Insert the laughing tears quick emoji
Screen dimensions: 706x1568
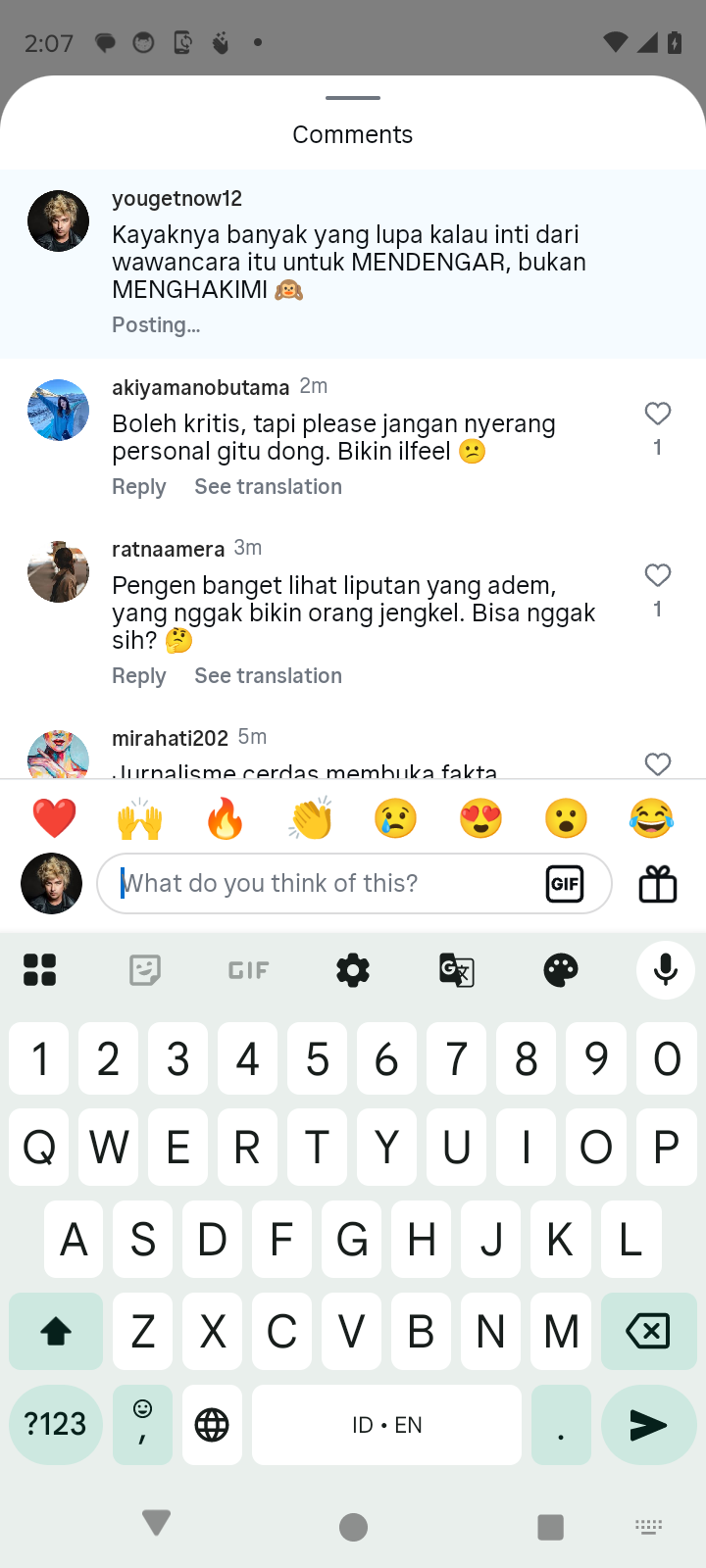click(652, 818)
